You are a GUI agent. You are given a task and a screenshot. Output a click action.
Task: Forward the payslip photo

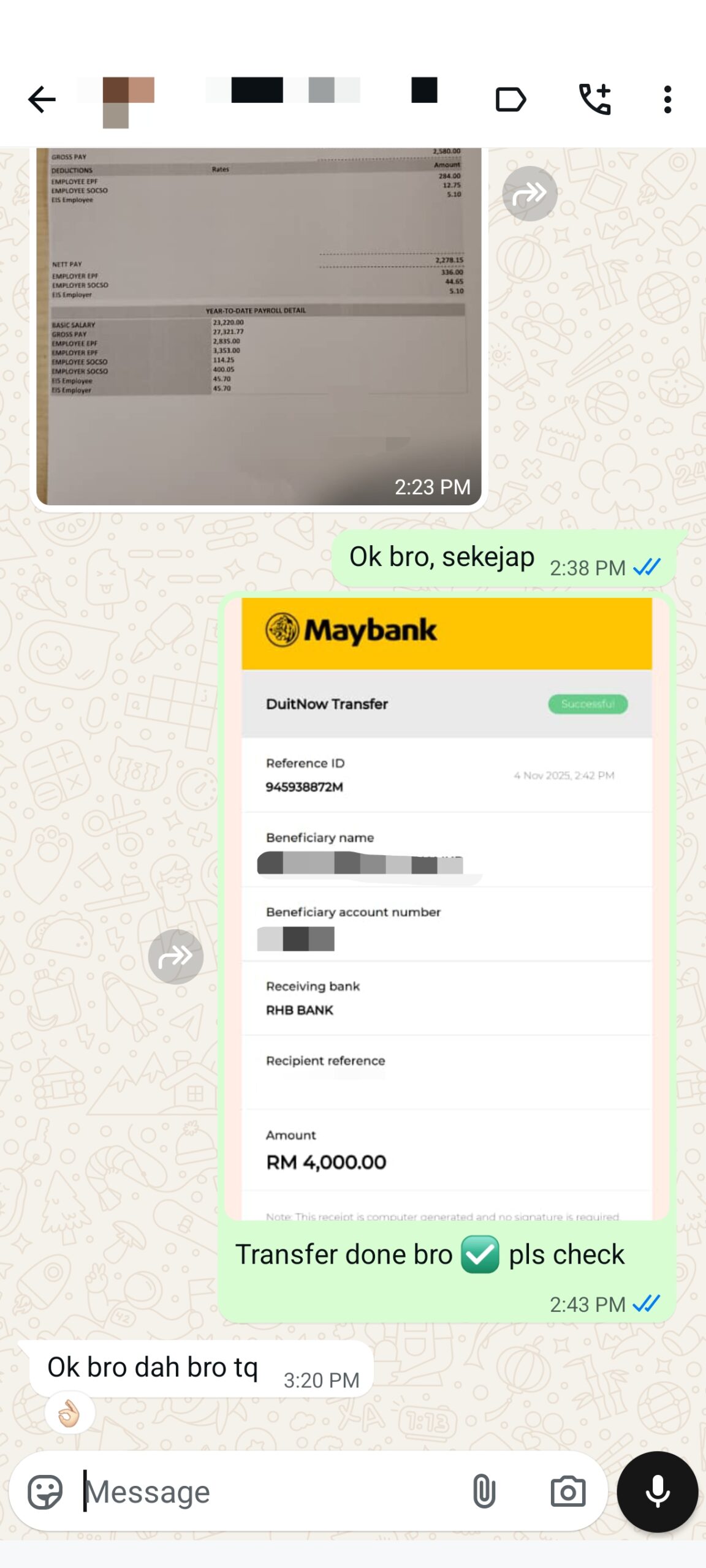[529, 194]
